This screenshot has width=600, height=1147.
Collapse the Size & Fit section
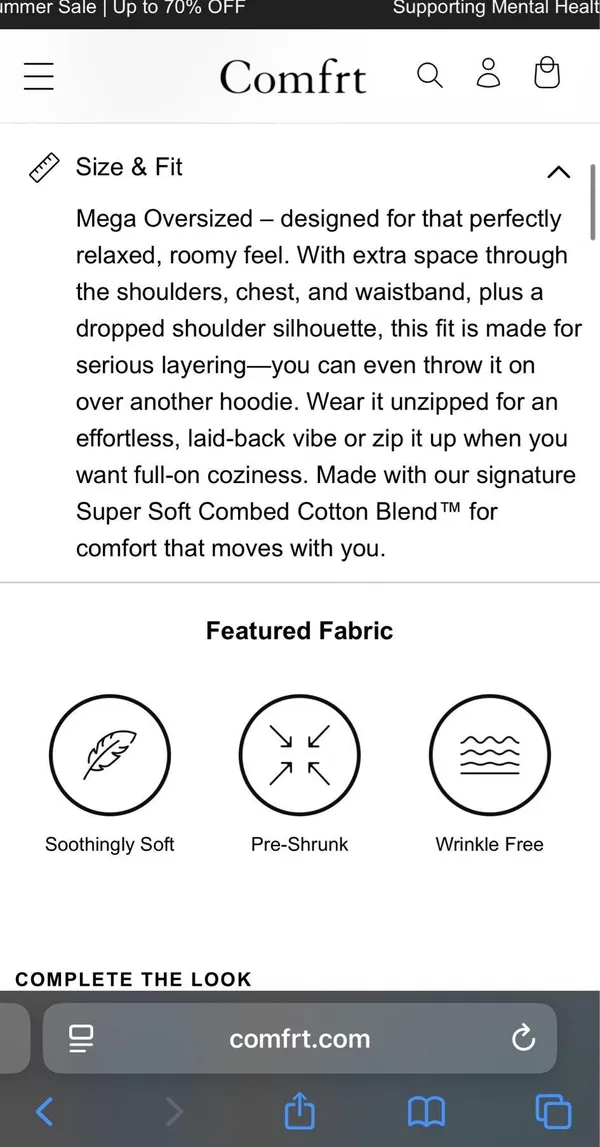558,172
